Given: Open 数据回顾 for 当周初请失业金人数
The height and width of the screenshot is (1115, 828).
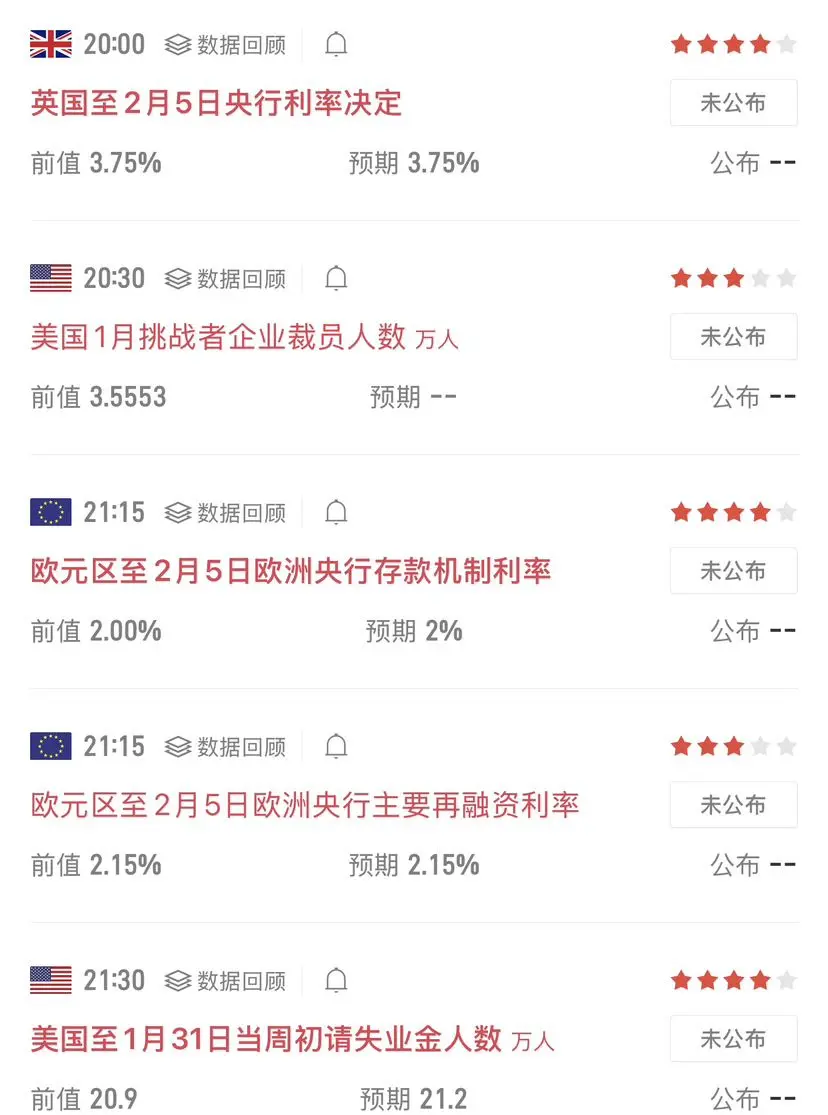Looking at the screenshot, I should (226, 981).
